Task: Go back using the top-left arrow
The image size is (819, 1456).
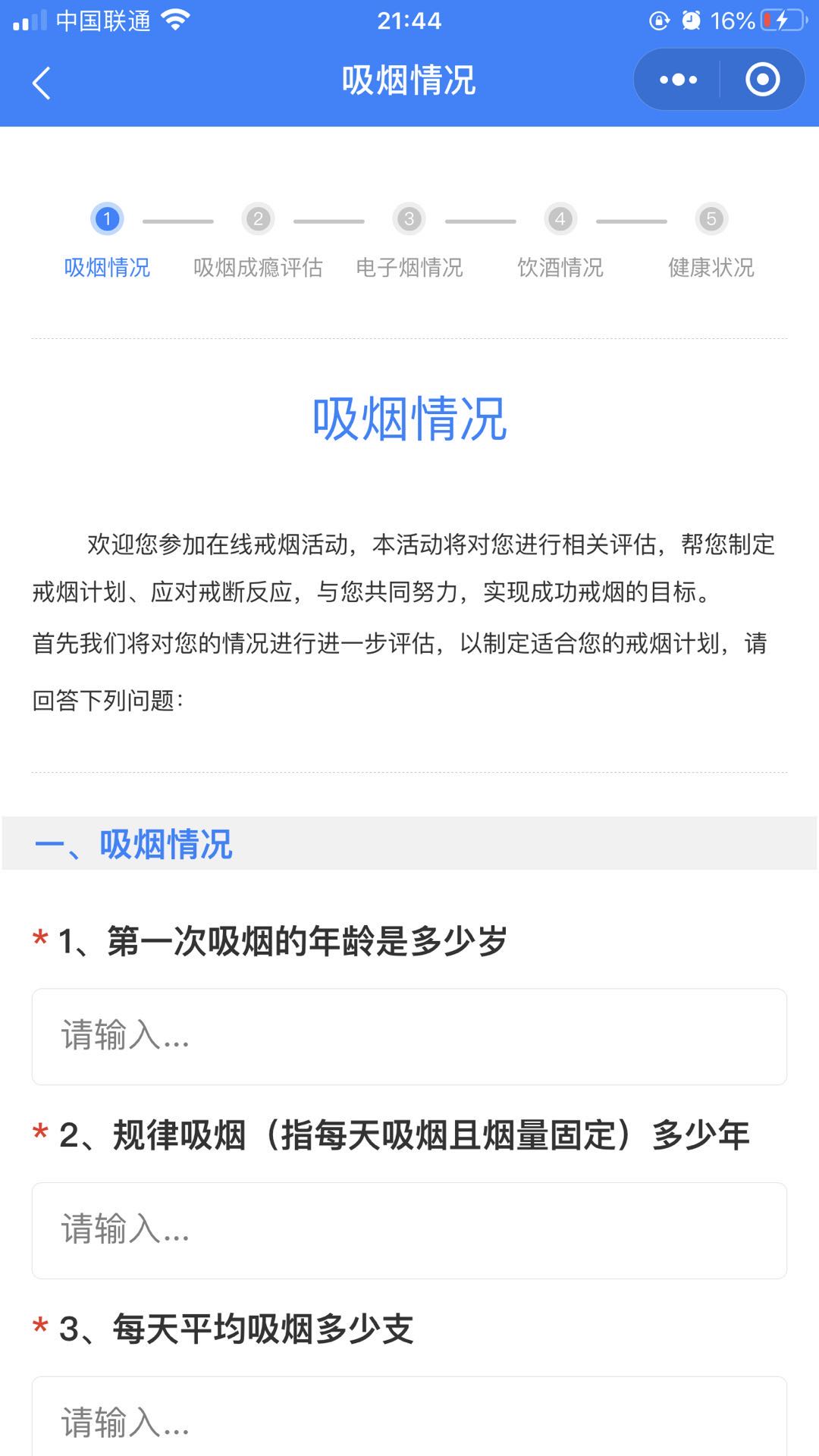Action: [42, 83]
